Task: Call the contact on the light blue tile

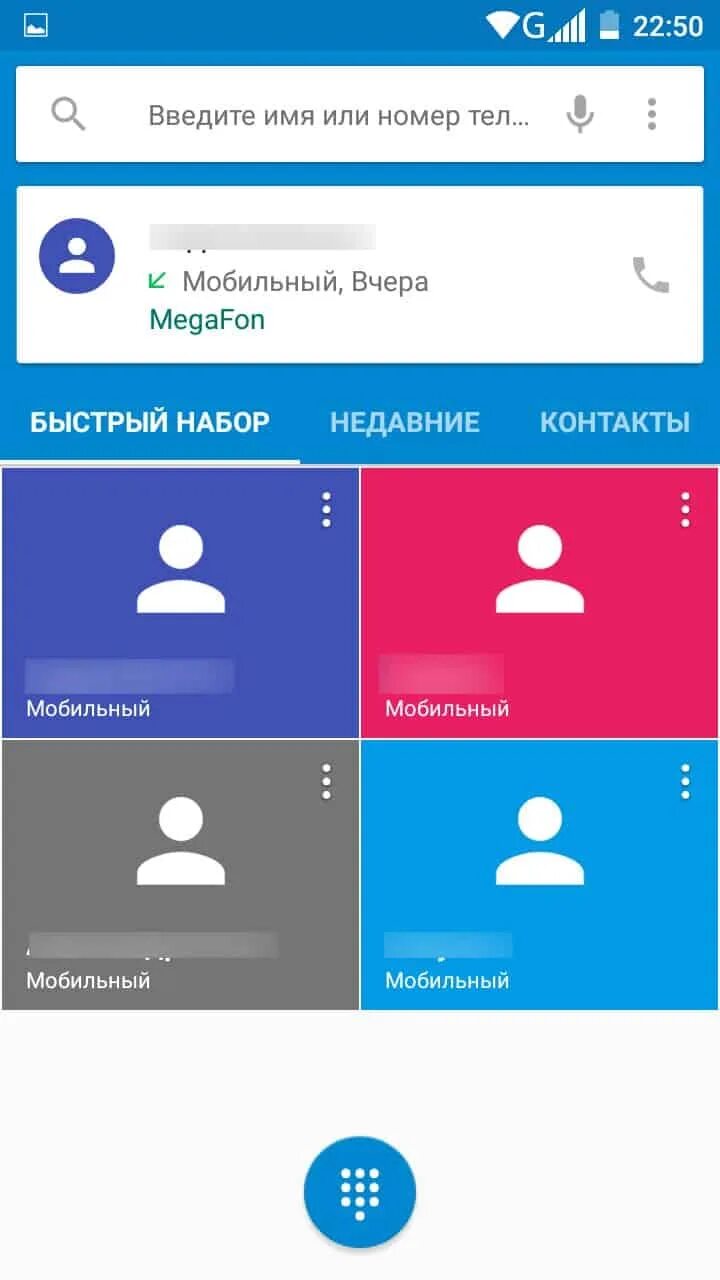Action: tap(540, 875)
